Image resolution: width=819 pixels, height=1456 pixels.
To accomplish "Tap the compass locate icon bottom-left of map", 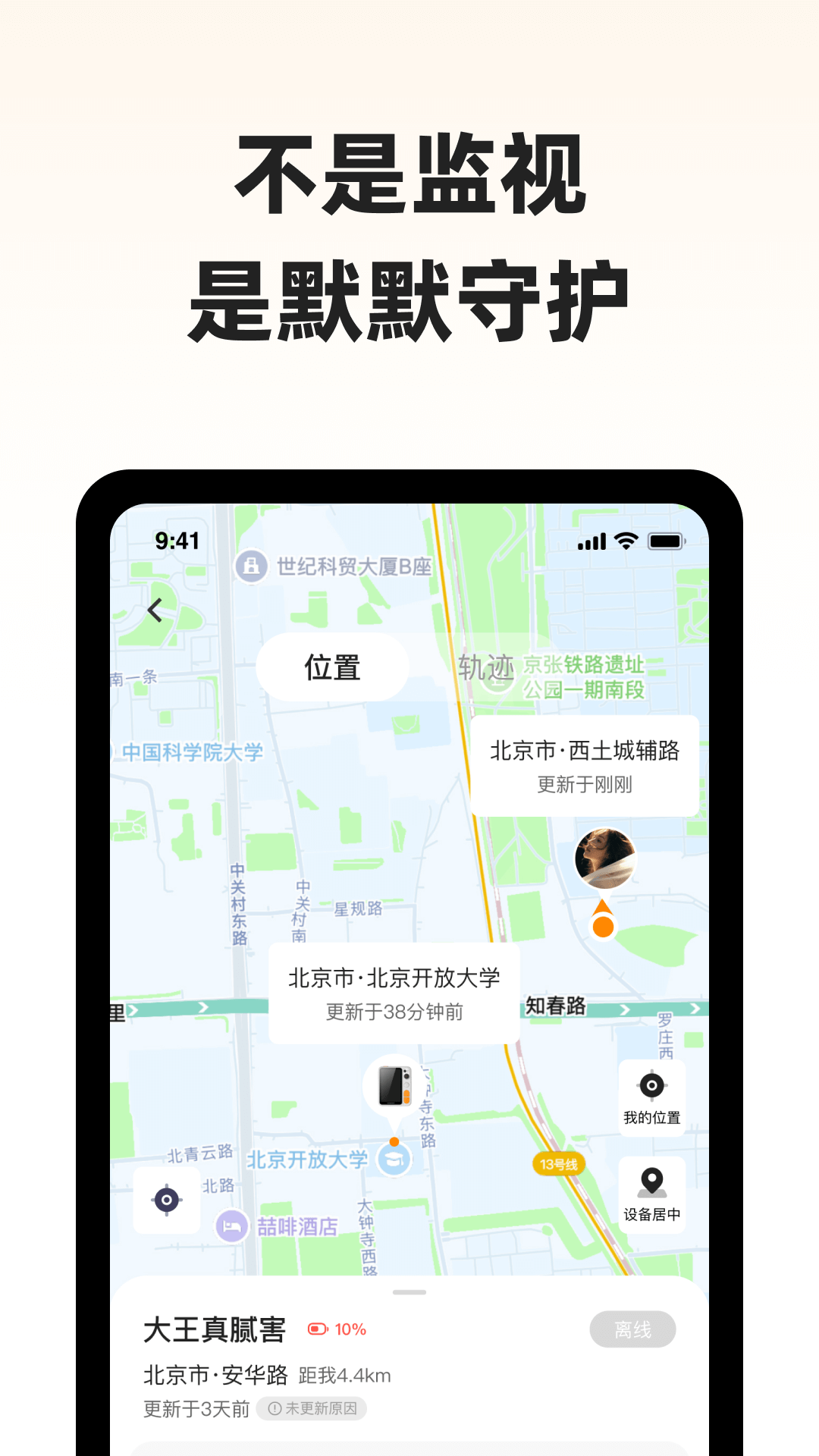I will [167, 1199].
